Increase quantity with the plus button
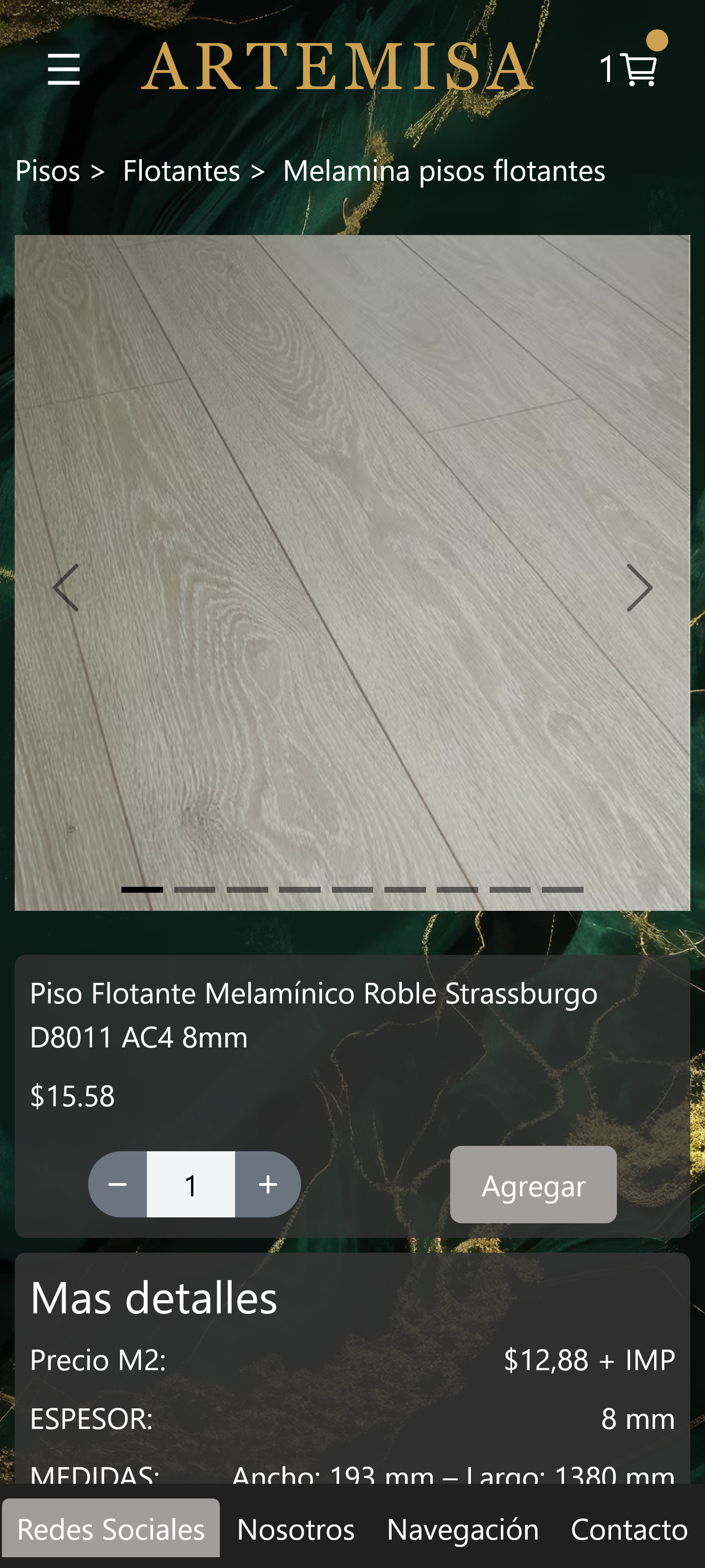Image resolution: width=705 pixels, height=1568 pixels. point(268,1184)
